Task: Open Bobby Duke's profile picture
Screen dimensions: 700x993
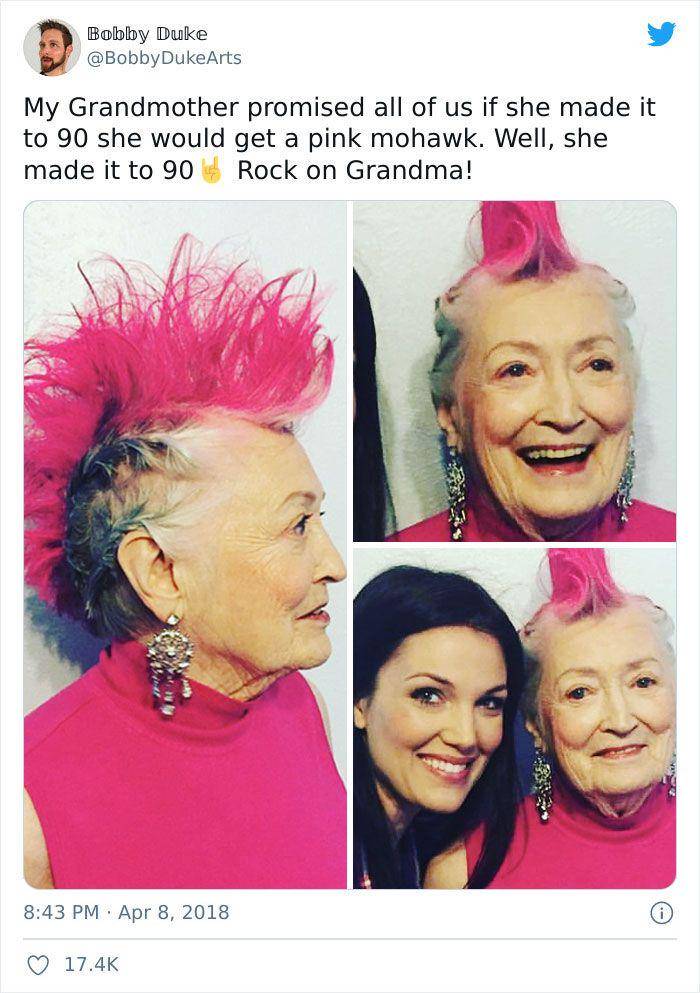Action: pos(52,46)
